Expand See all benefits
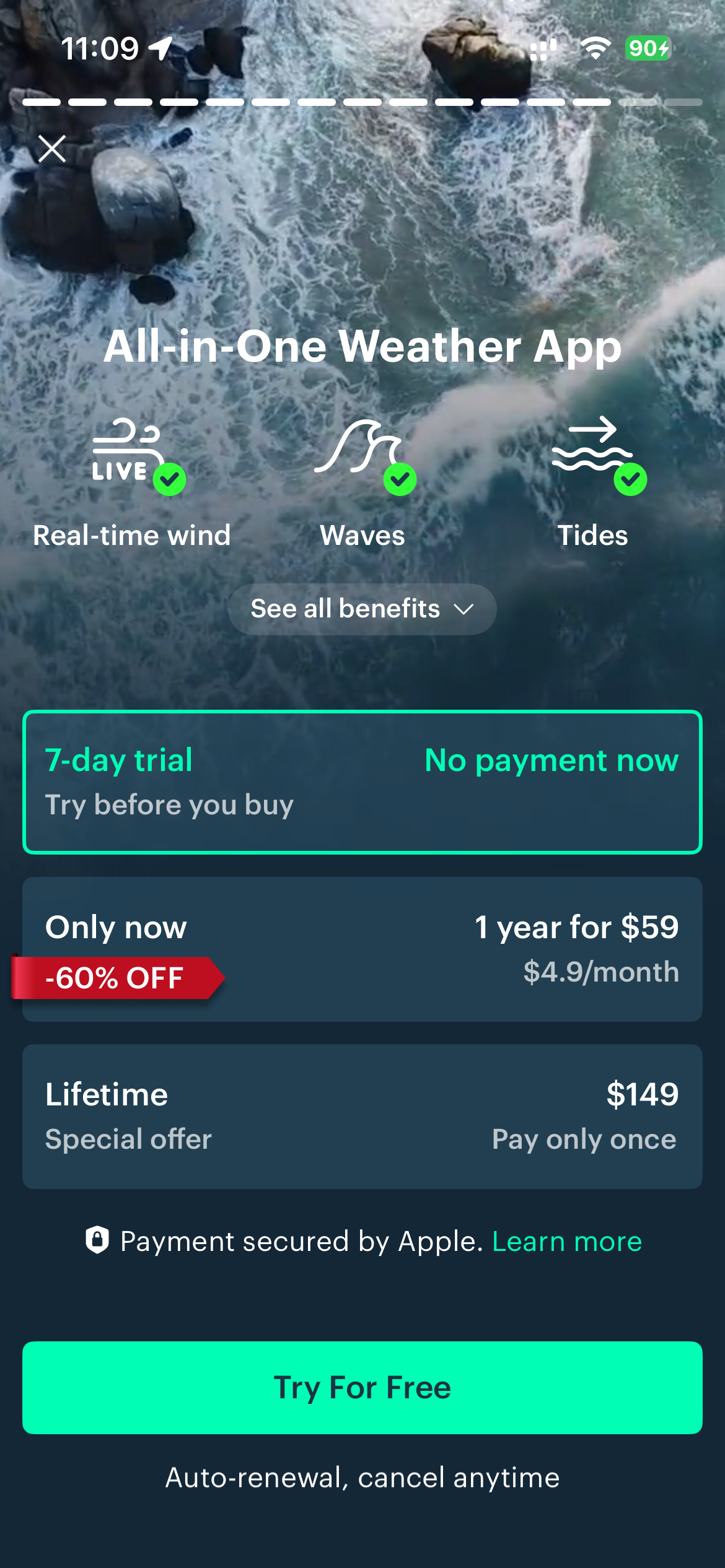Viewport: 725px width, 1568px height. click(x=362, y=609)
